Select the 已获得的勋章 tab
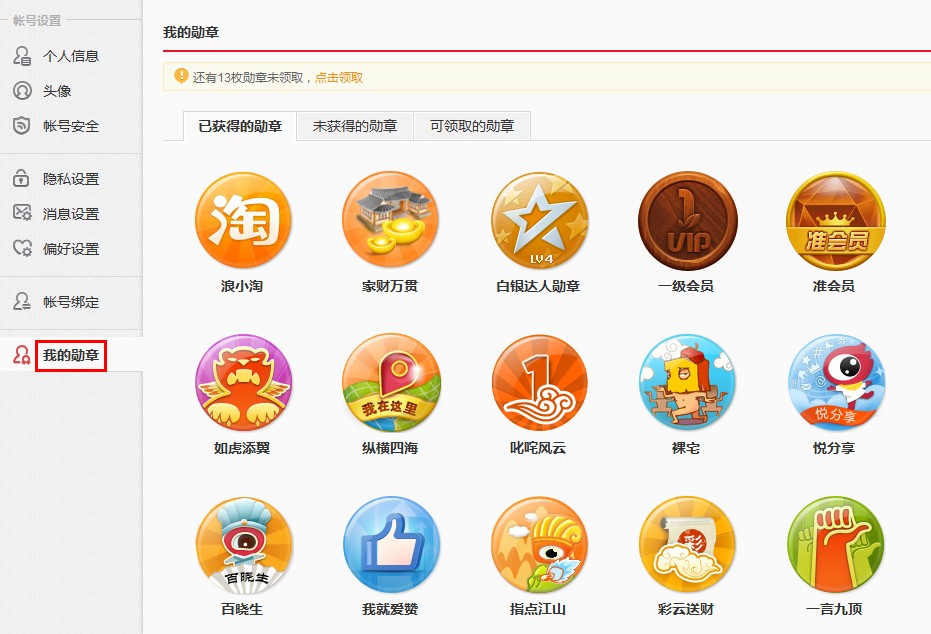 [x=240, y=126]
